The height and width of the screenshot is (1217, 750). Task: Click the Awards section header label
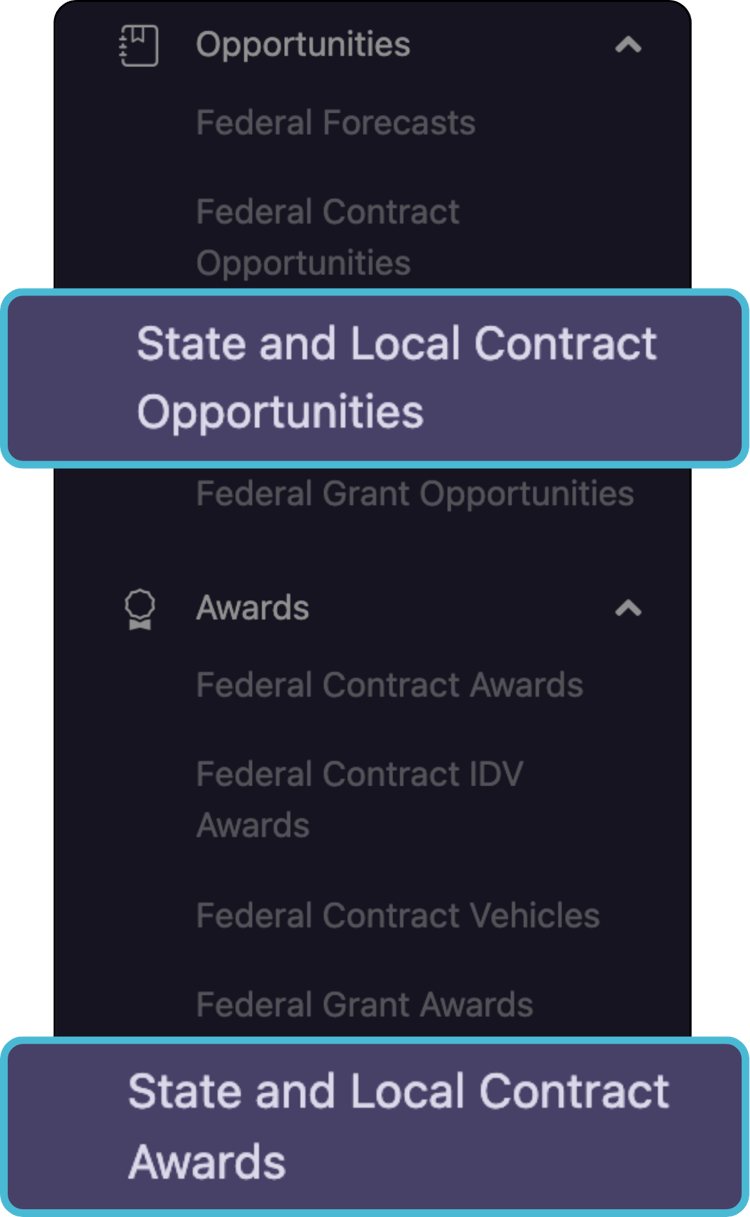pos(252,608)
